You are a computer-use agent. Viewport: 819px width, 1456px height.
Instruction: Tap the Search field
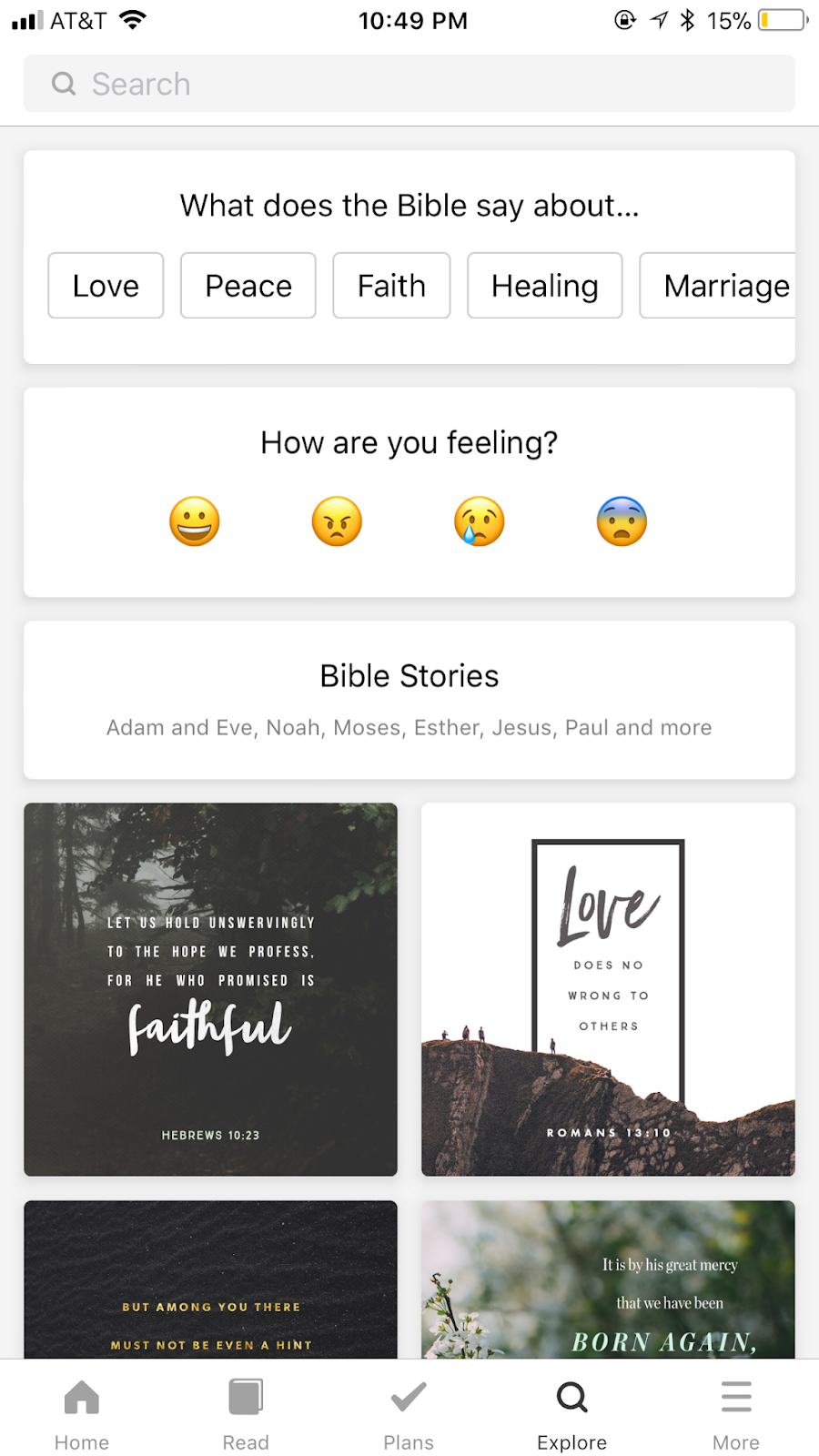tap(409, 84)
